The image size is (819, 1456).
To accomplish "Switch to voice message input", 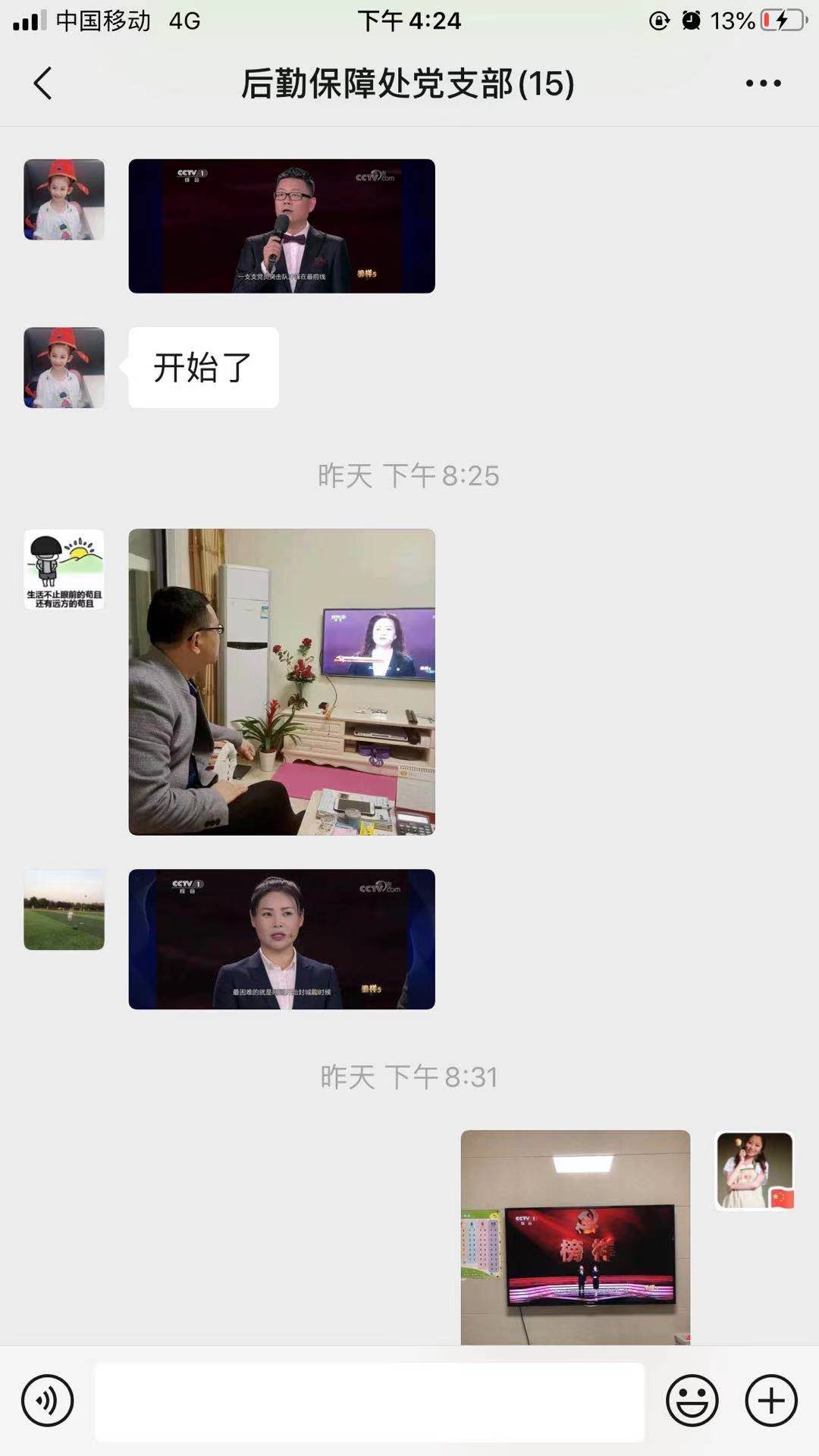I will point(48,1401).
